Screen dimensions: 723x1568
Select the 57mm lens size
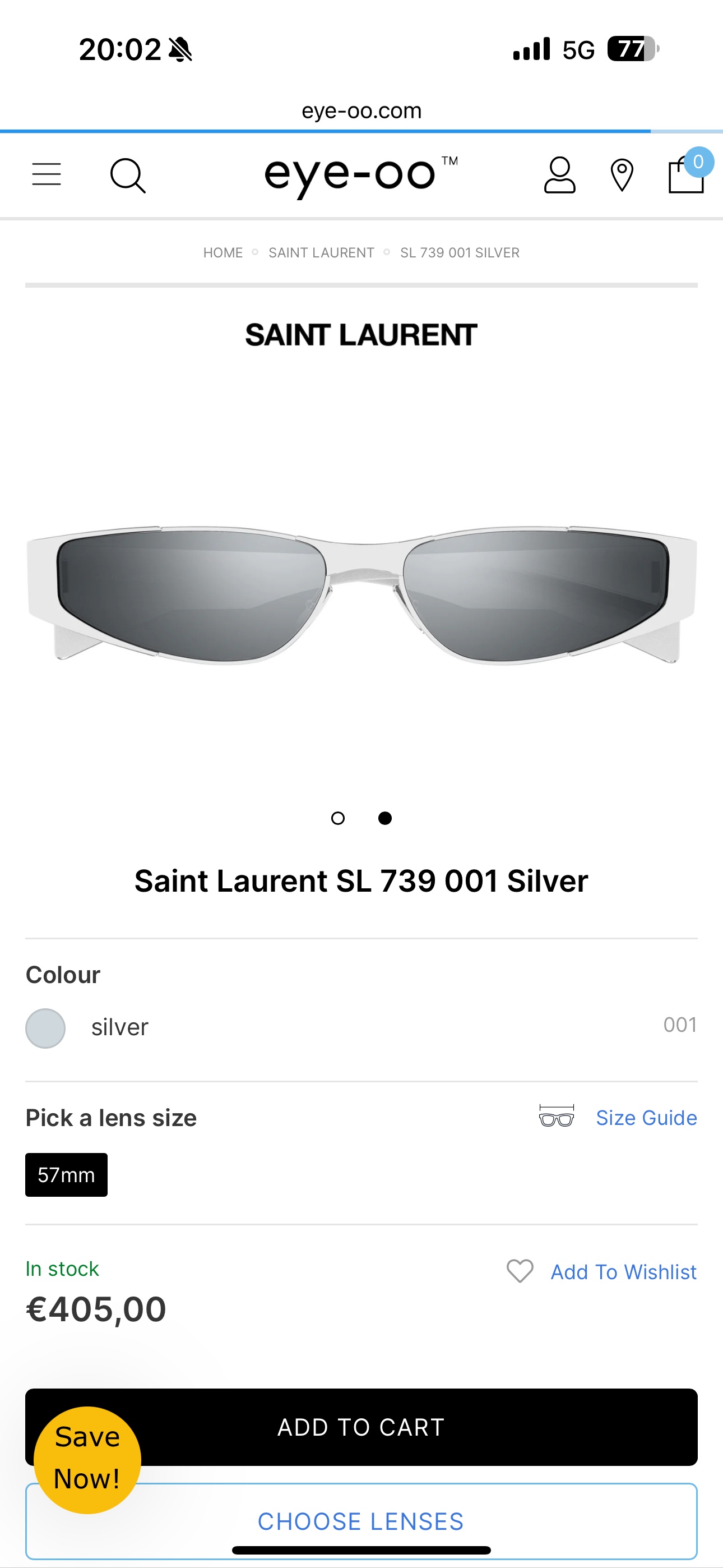pos(66,1175)
